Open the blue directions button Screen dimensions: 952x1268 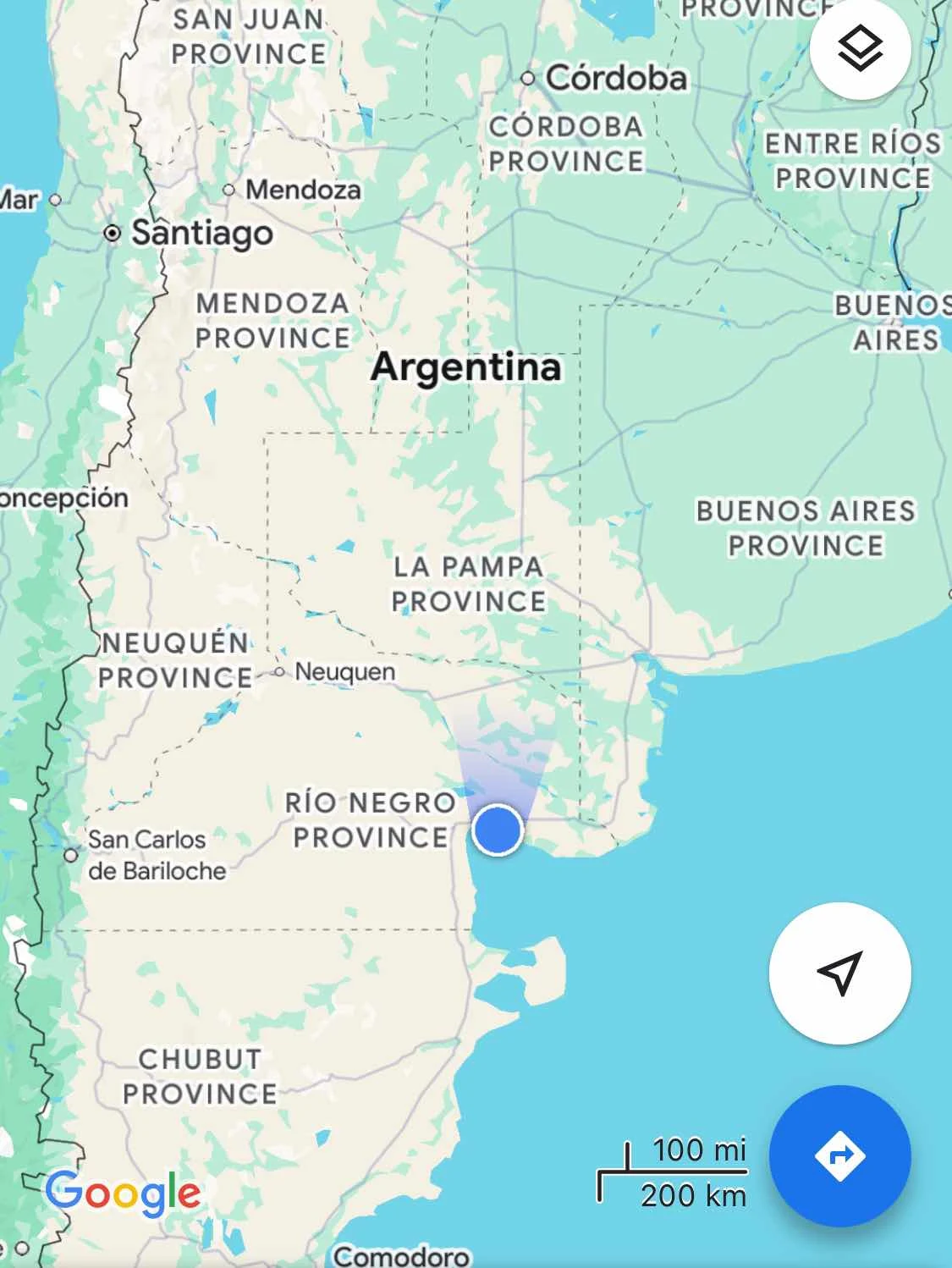click(839, 1155)
